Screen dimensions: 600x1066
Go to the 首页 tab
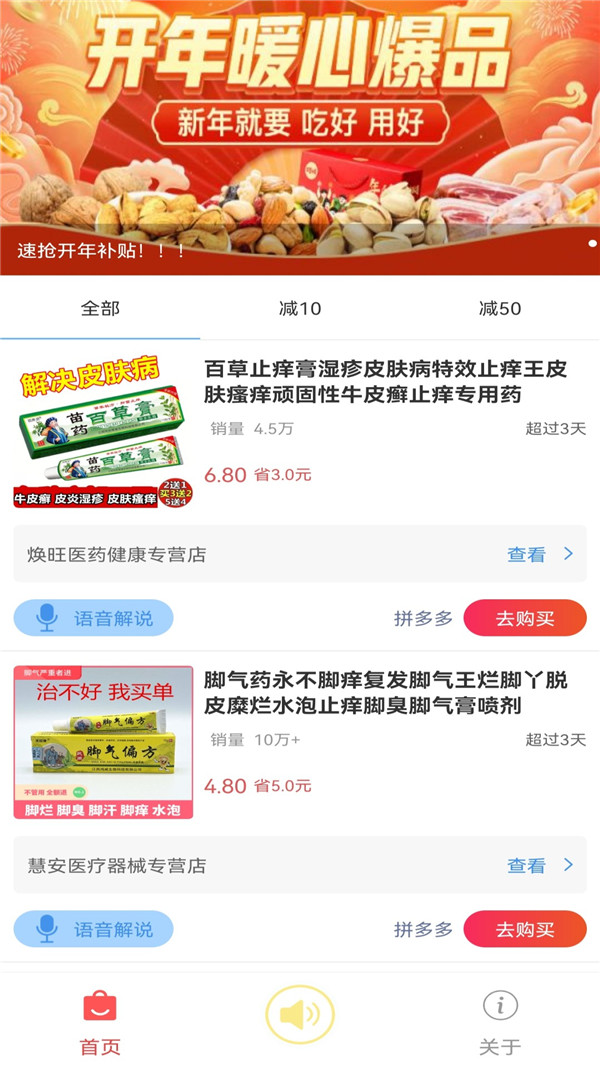[x=100, y=1022]
